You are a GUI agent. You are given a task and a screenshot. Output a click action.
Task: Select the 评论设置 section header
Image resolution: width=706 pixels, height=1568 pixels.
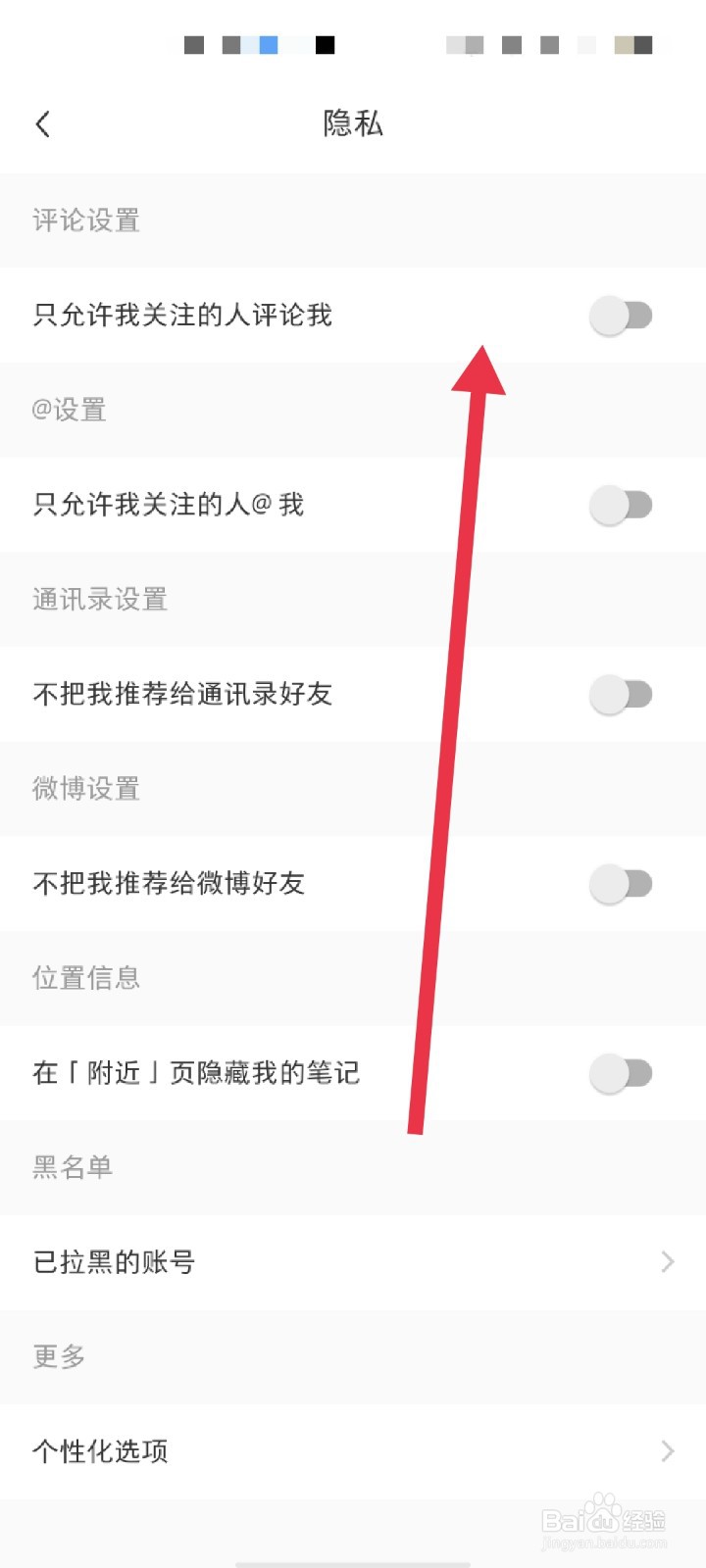point(85,221)
